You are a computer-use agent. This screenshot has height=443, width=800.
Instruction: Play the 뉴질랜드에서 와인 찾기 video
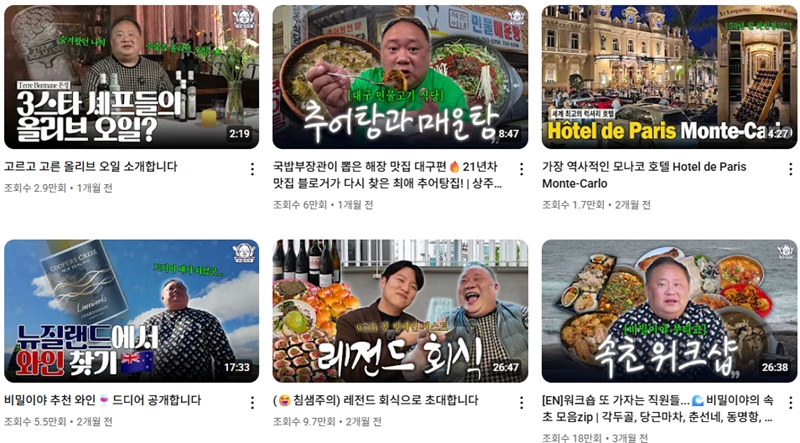pos(130,310)
